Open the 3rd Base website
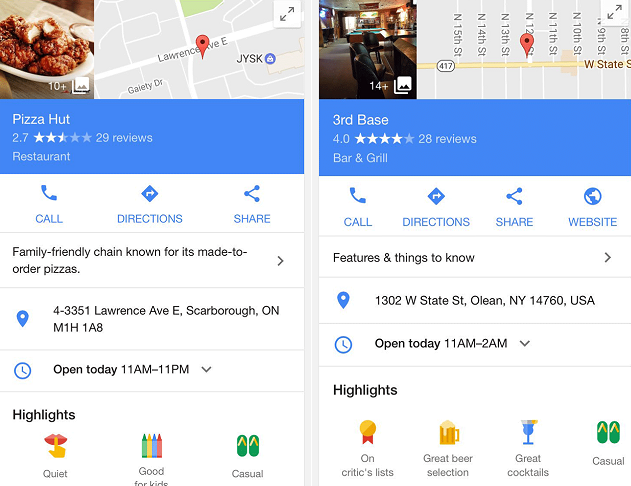Screen dimensions: 631x486 point(592,206)
